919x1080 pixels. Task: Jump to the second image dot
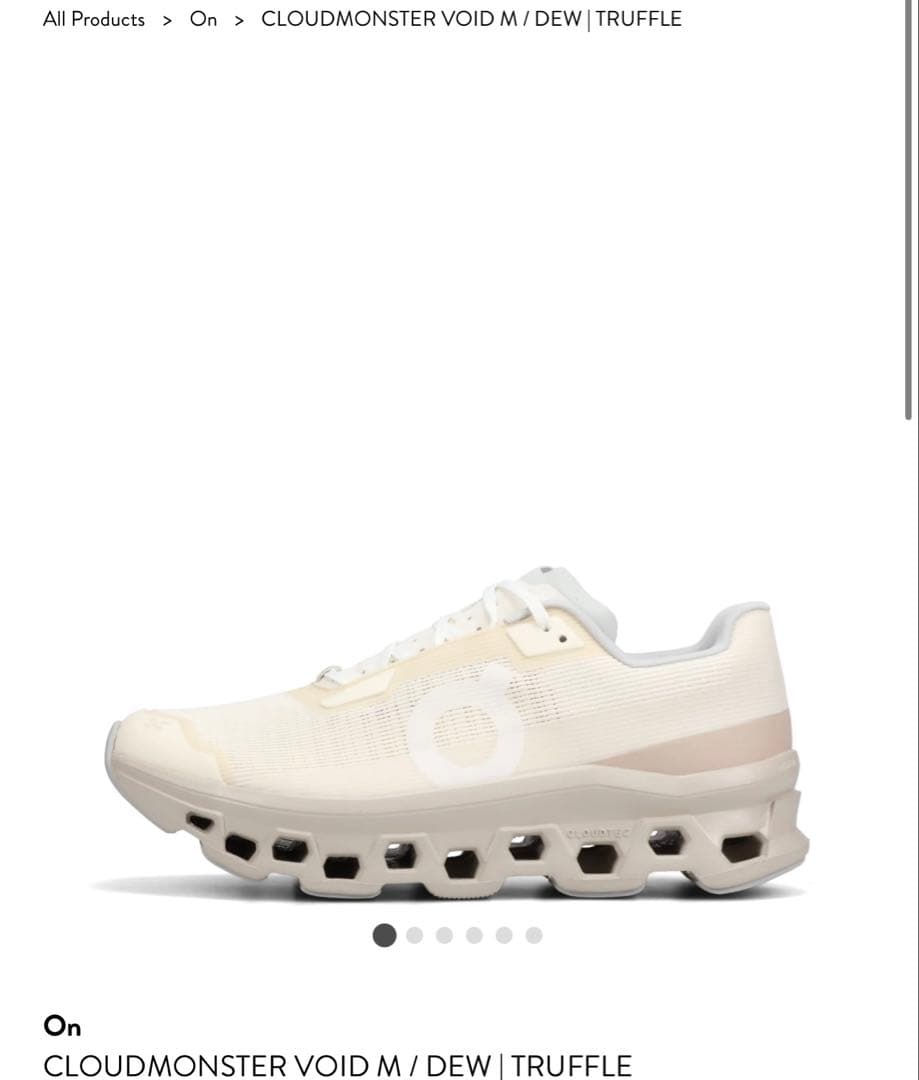pyautogui.click(x=415, y=935)
